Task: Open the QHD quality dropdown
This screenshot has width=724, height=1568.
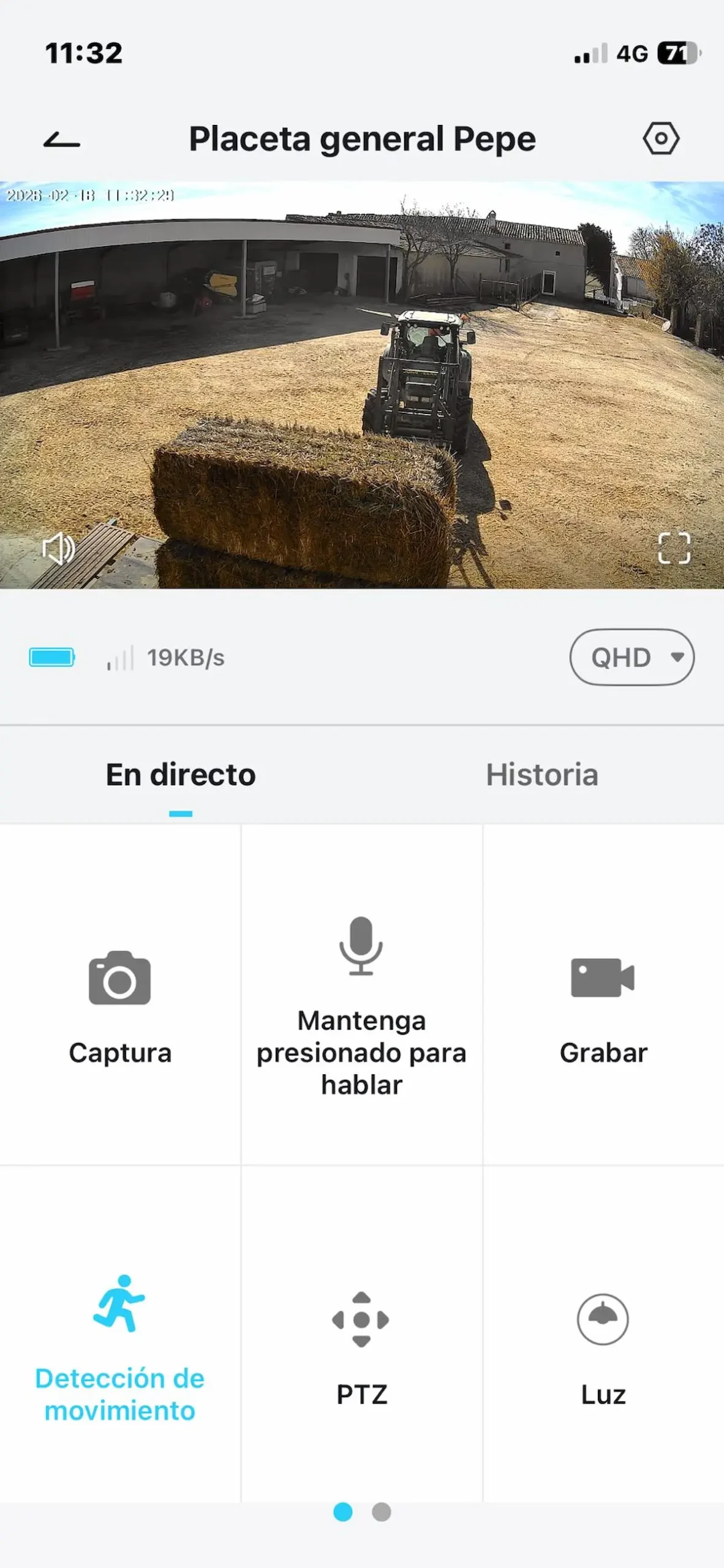Action: click(x=632, y=657)
